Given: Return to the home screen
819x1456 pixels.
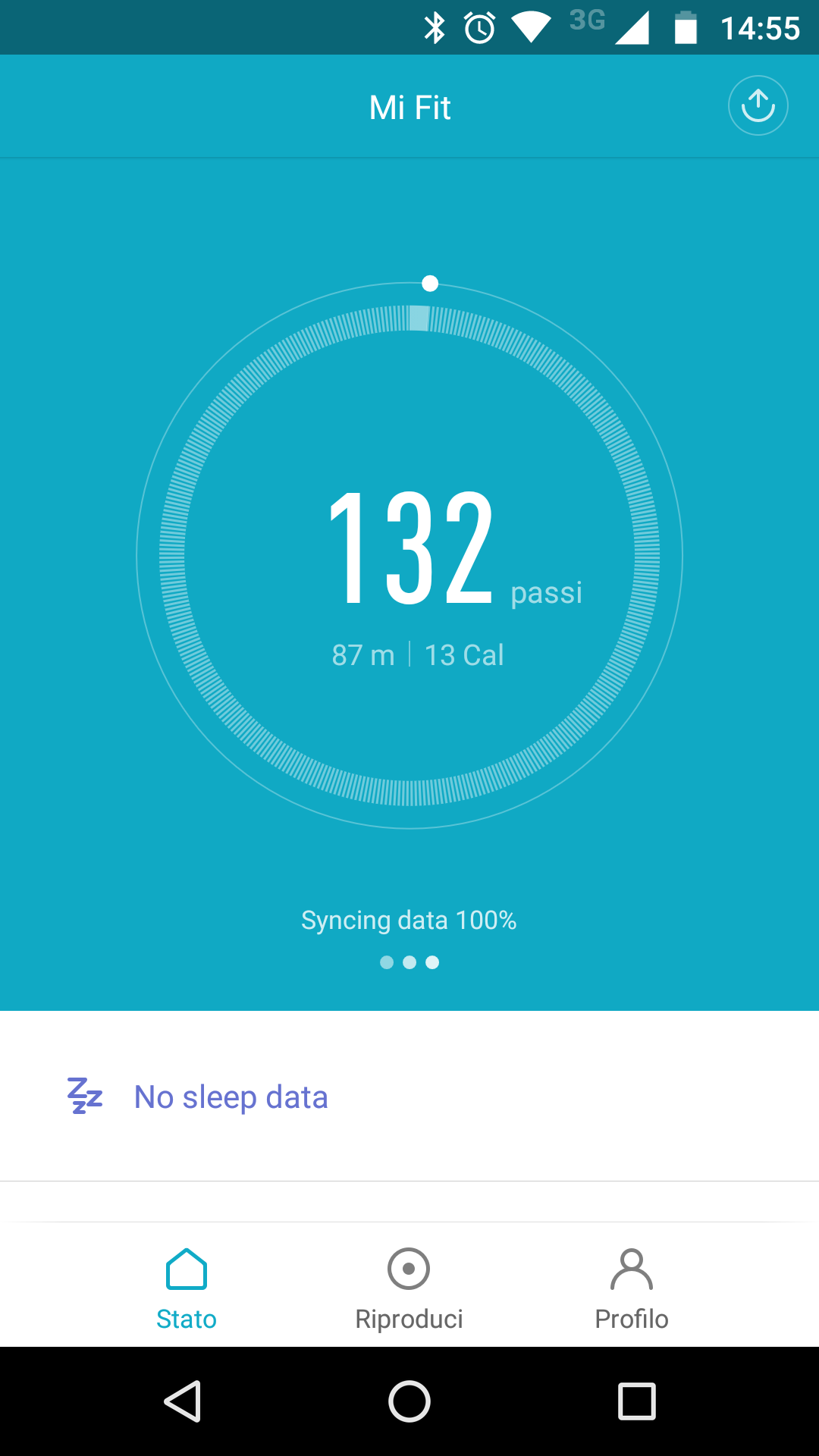Looking at the screenshot, I should pyautogui.click(x=409, y=1401).
